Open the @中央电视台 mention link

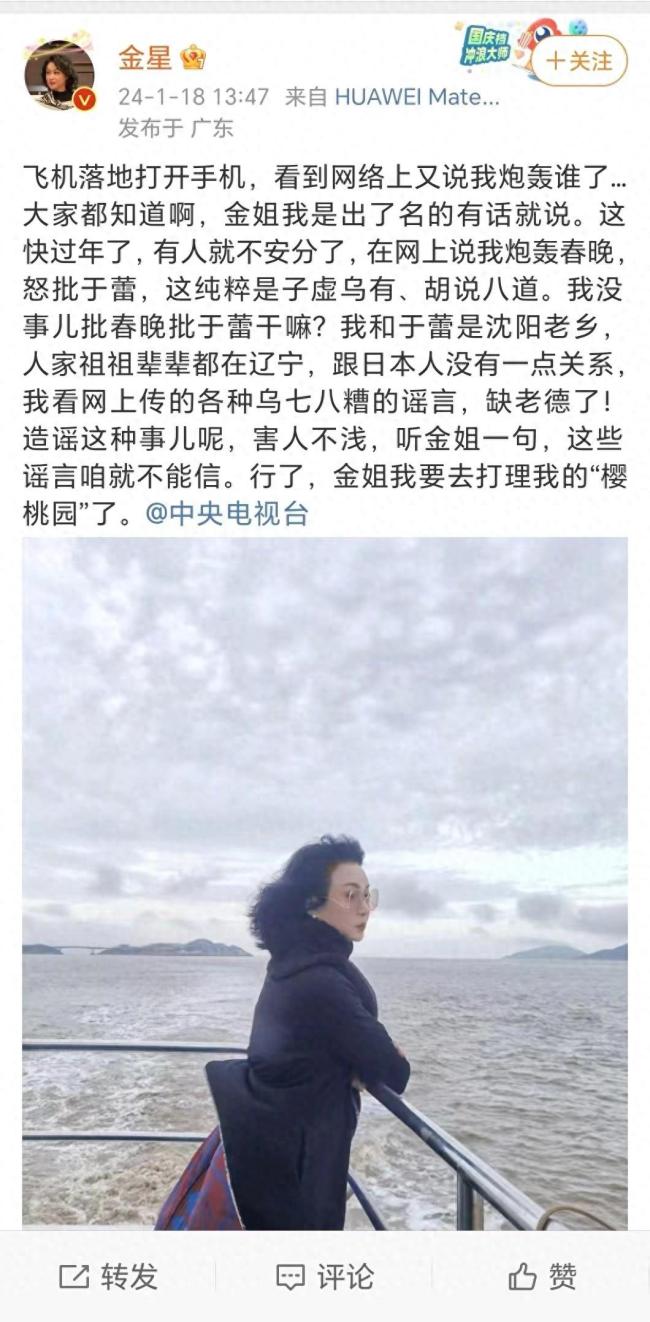[227, 514]
